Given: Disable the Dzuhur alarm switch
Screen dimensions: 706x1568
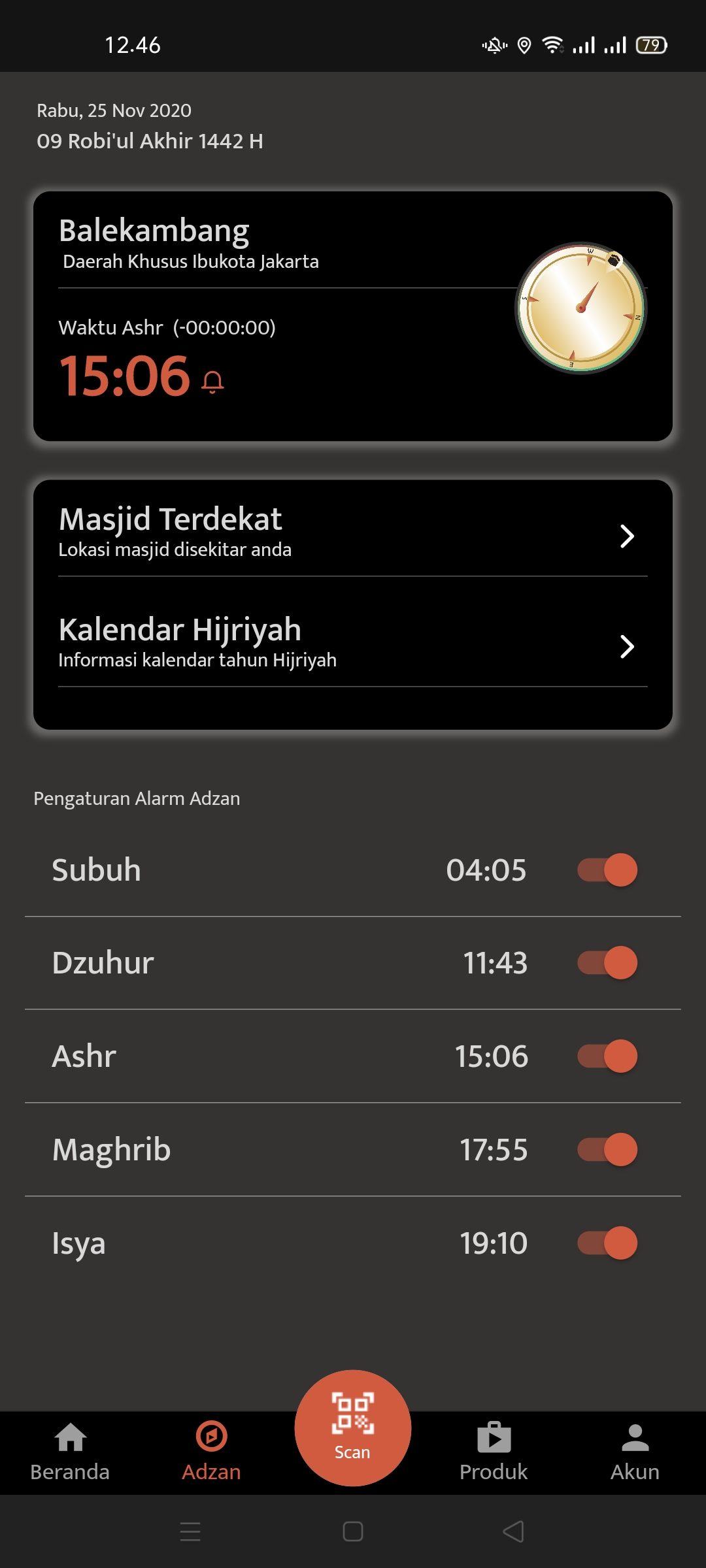Looking at the screenshot, I should [607, 963].
